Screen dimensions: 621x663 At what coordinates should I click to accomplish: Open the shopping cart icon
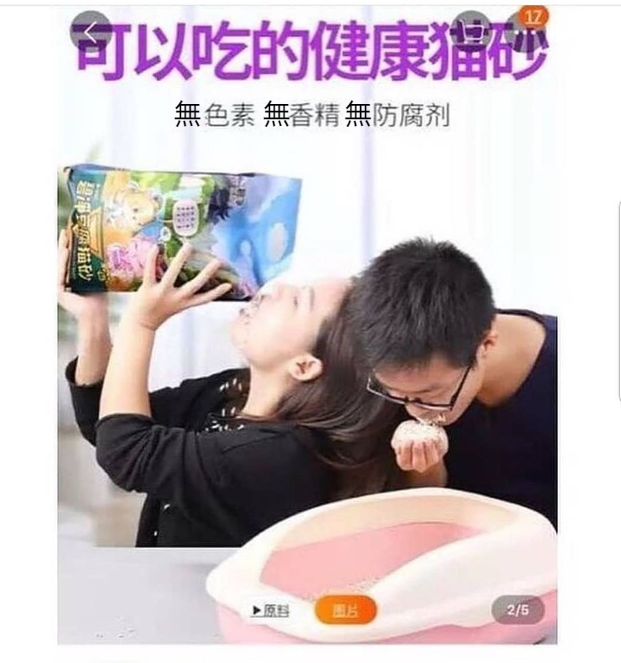point(471,31)
